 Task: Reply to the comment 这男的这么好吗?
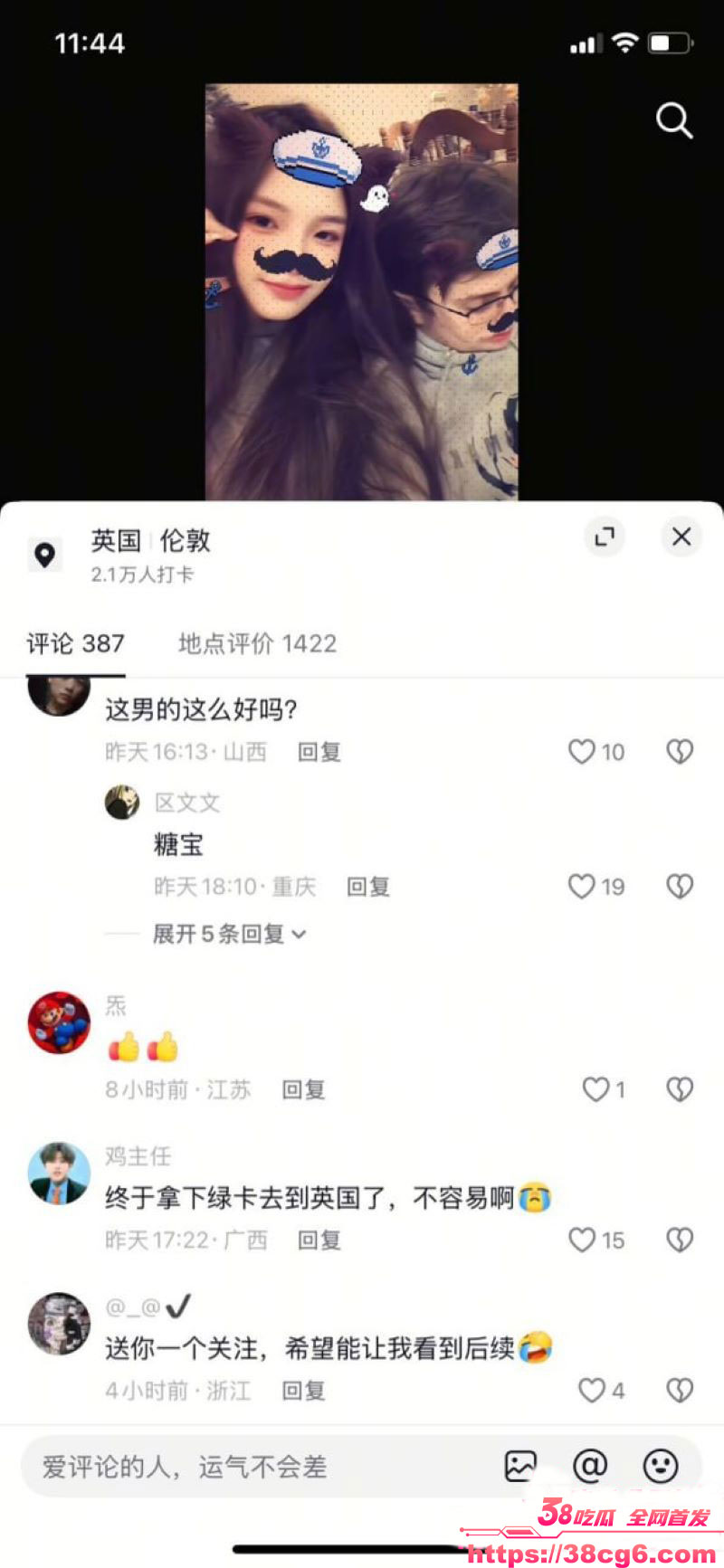pyautogui.click(x=319, y=752)
